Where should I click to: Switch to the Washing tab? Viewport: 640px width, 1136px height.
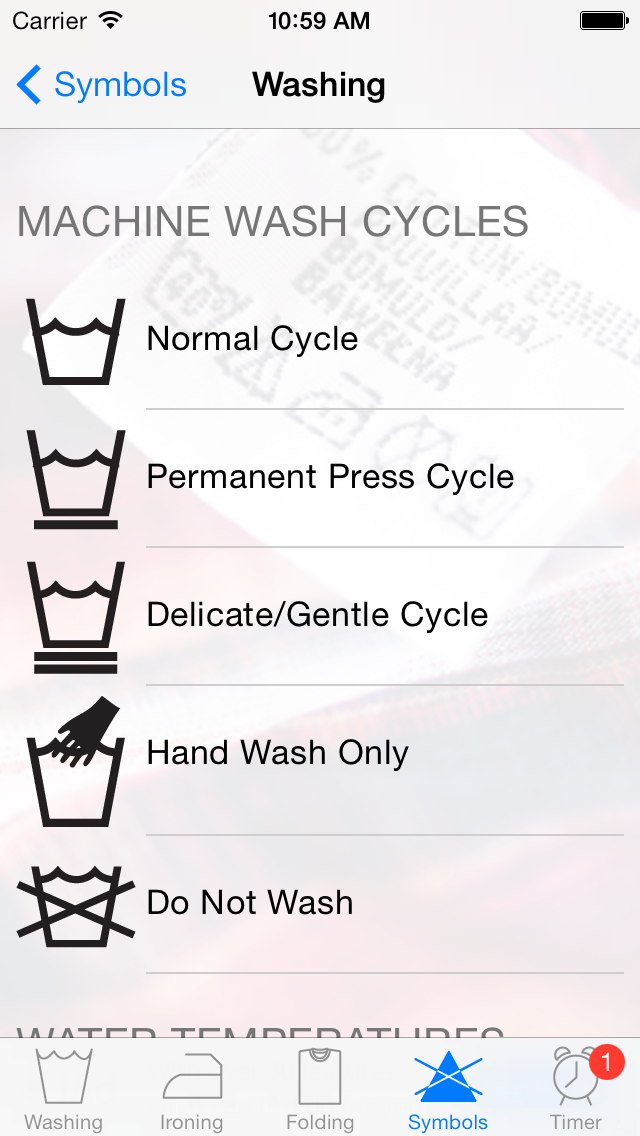[64, 1088]
